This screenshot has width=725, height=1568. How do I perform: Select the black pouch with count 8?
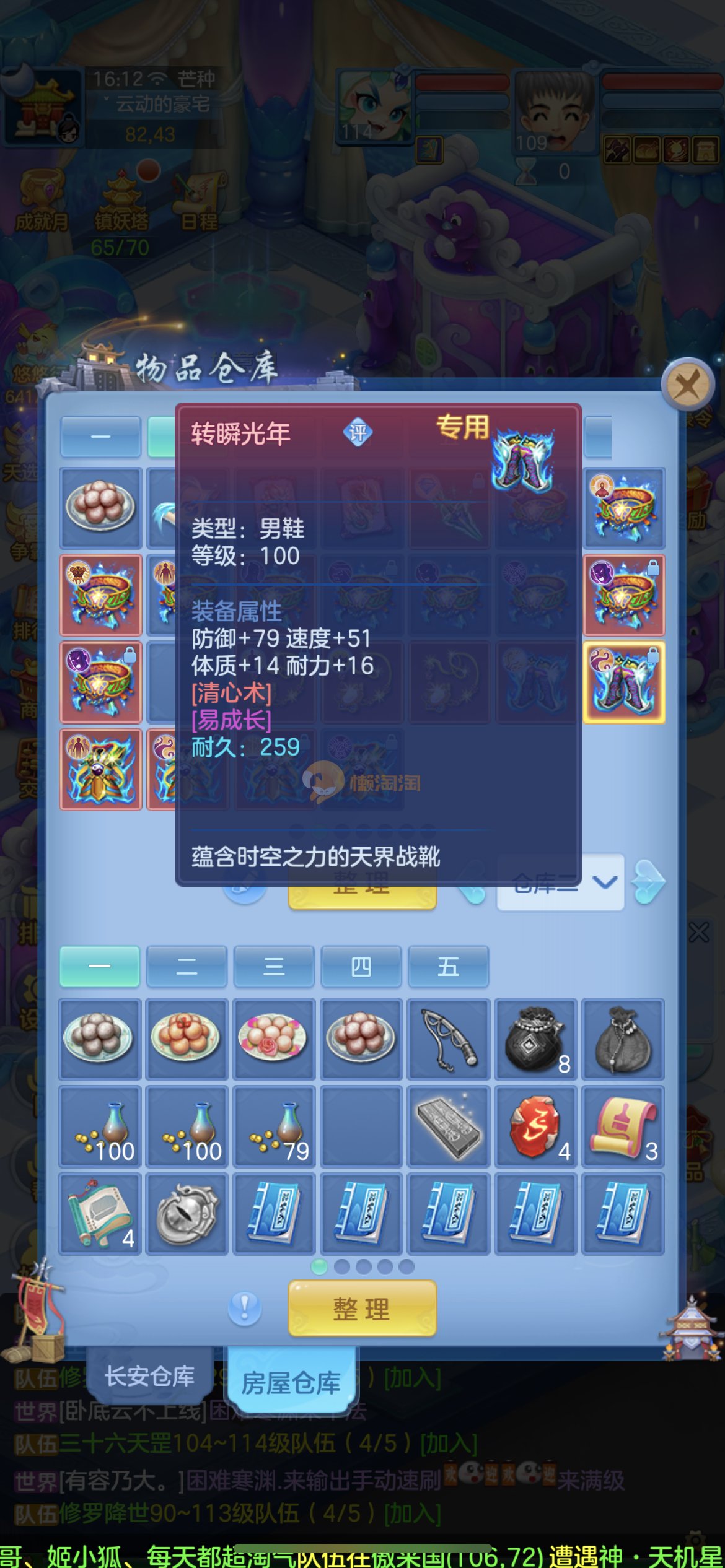pos(535,1039)
